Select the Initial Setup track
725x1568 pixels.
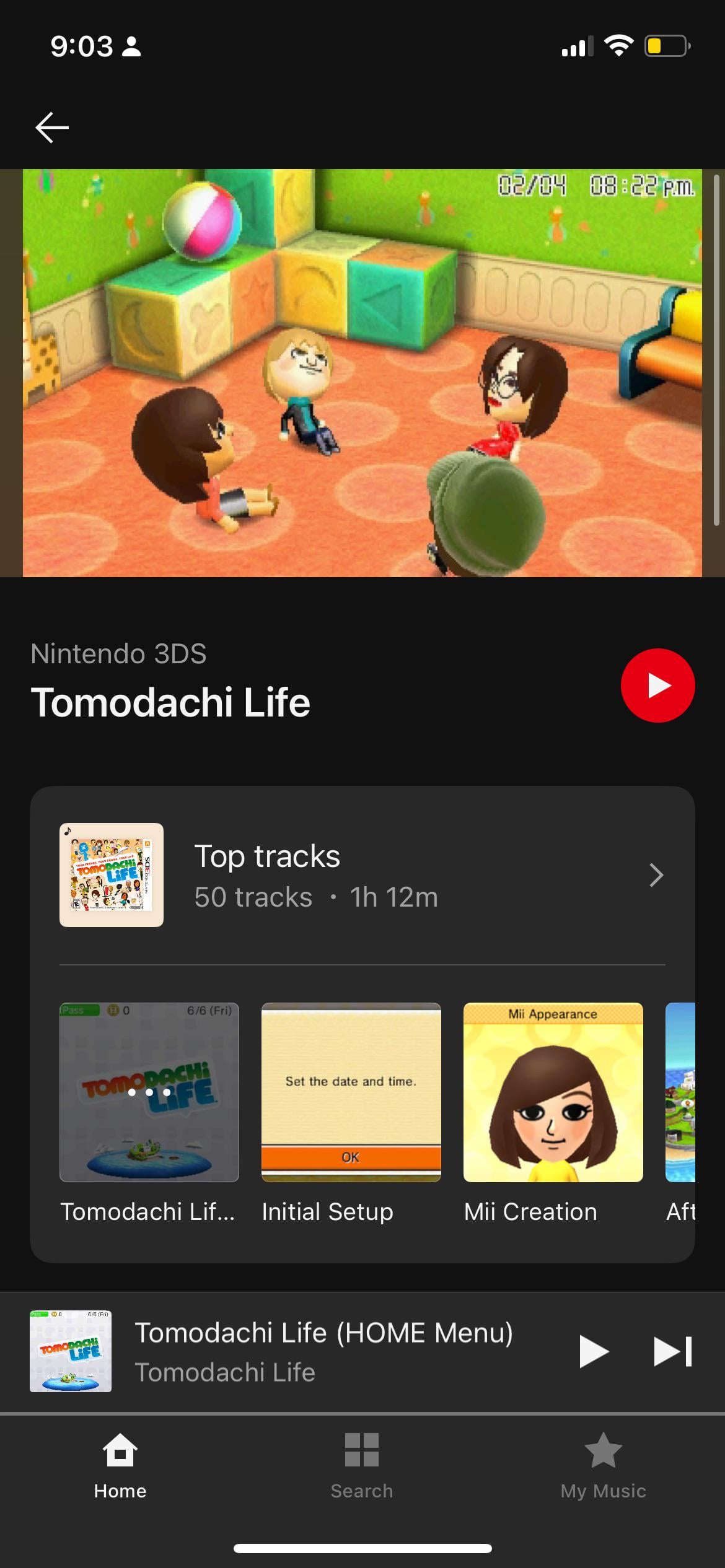coord(351,1092)
